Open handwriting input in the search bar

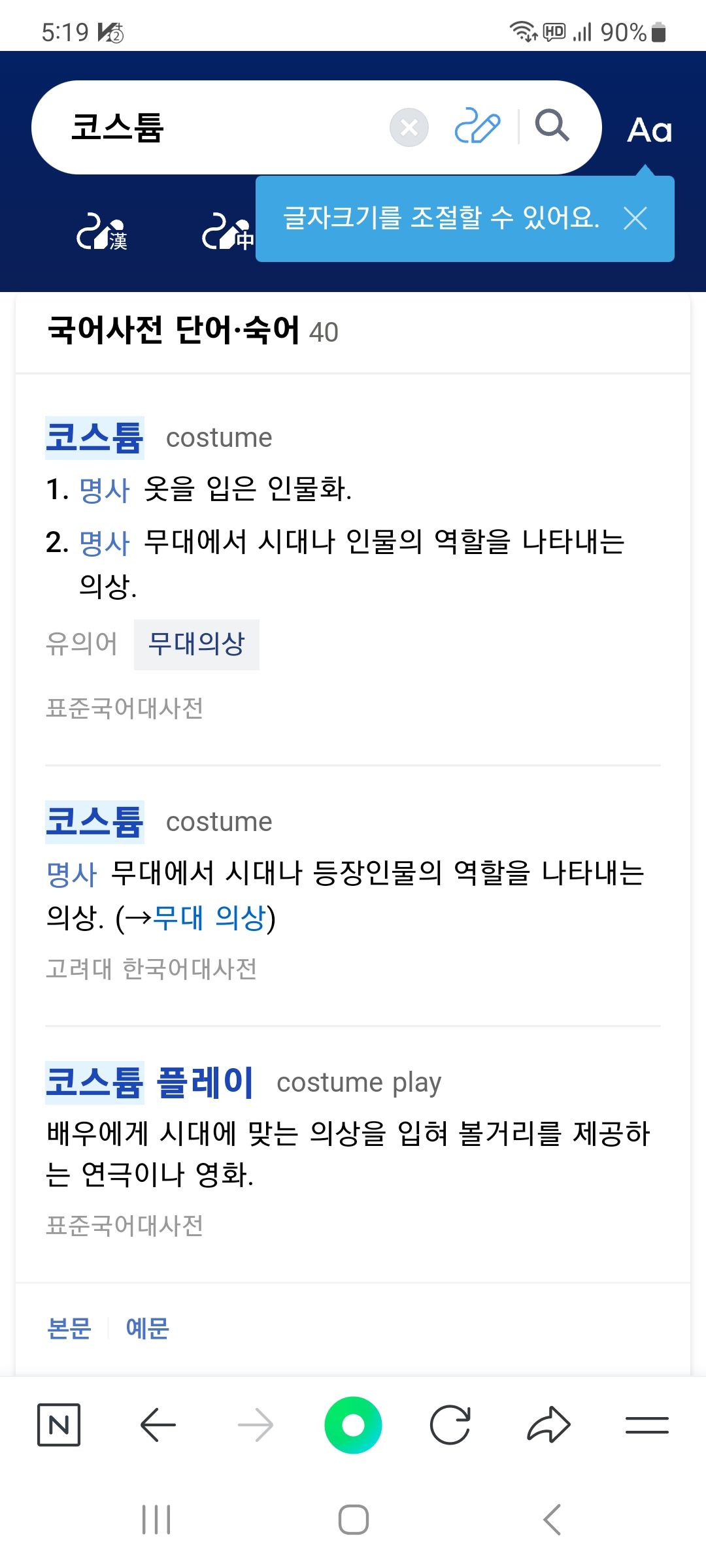pyautogui.click(x=477, y=126)
